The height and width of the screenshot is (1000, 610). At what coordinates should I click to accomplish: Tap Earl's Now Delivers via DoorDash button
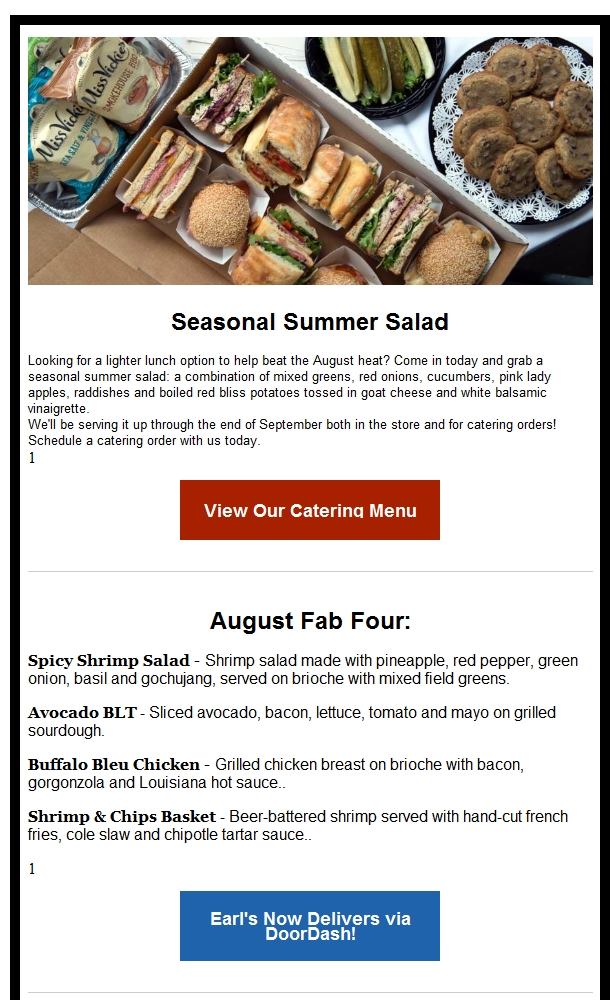(310, 926)
